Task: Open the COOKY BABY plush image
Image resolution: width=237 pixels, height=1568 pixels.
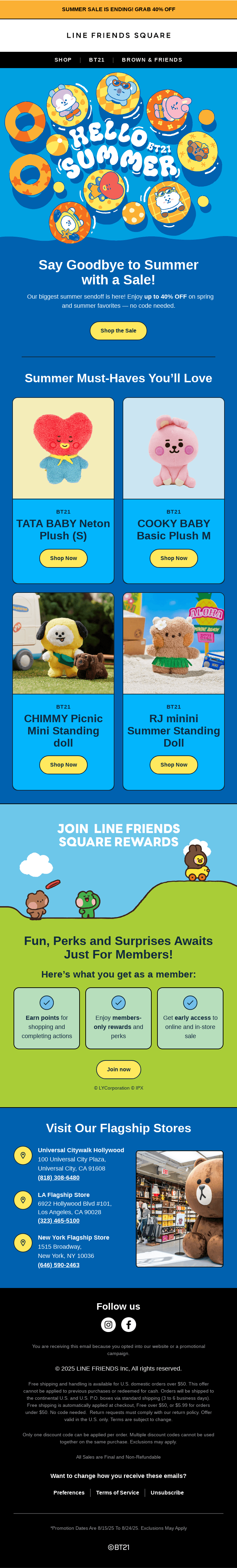Action: pos(174,449)
